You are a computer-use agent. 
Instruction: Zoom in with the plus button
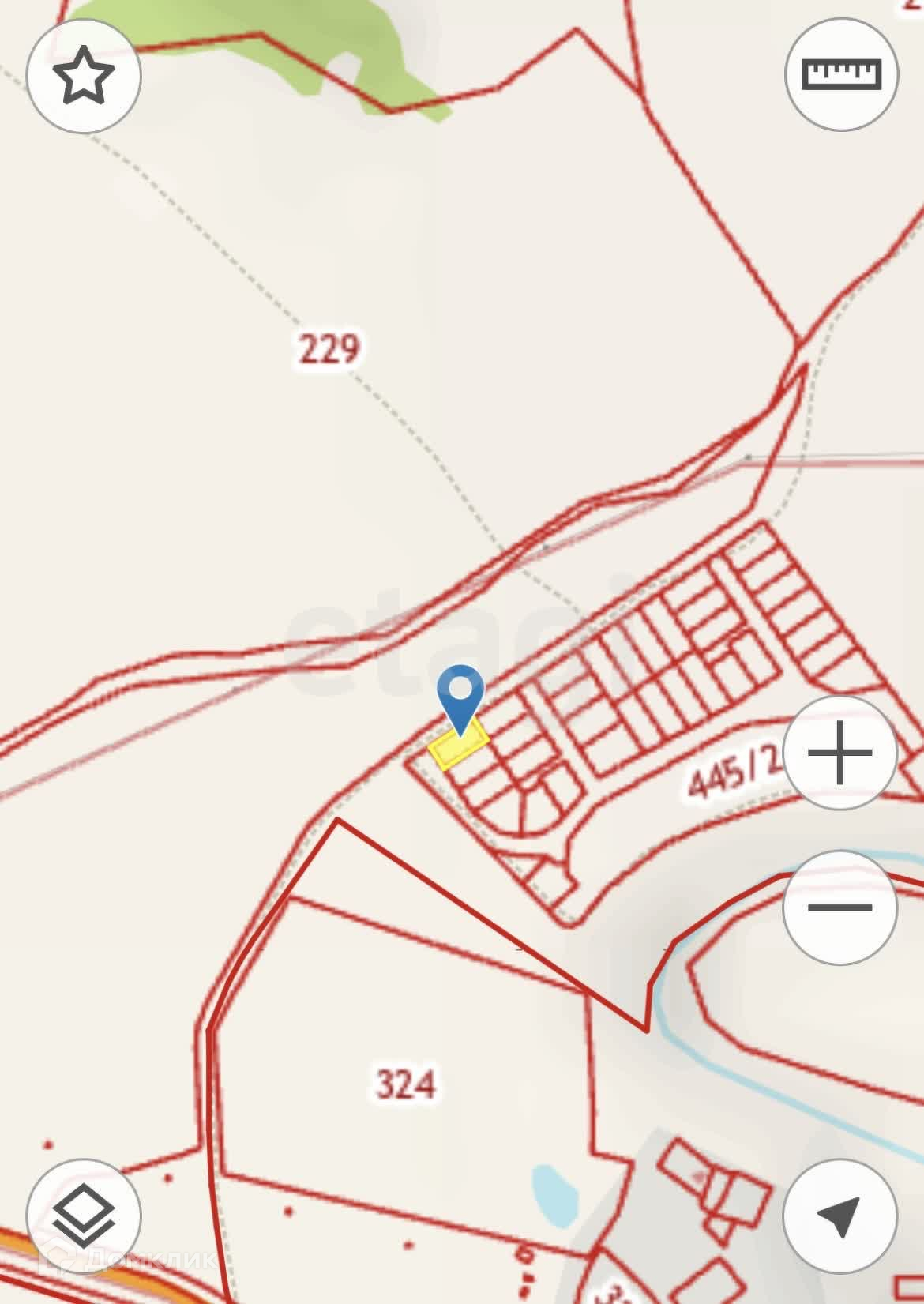(x=839, y=752)
